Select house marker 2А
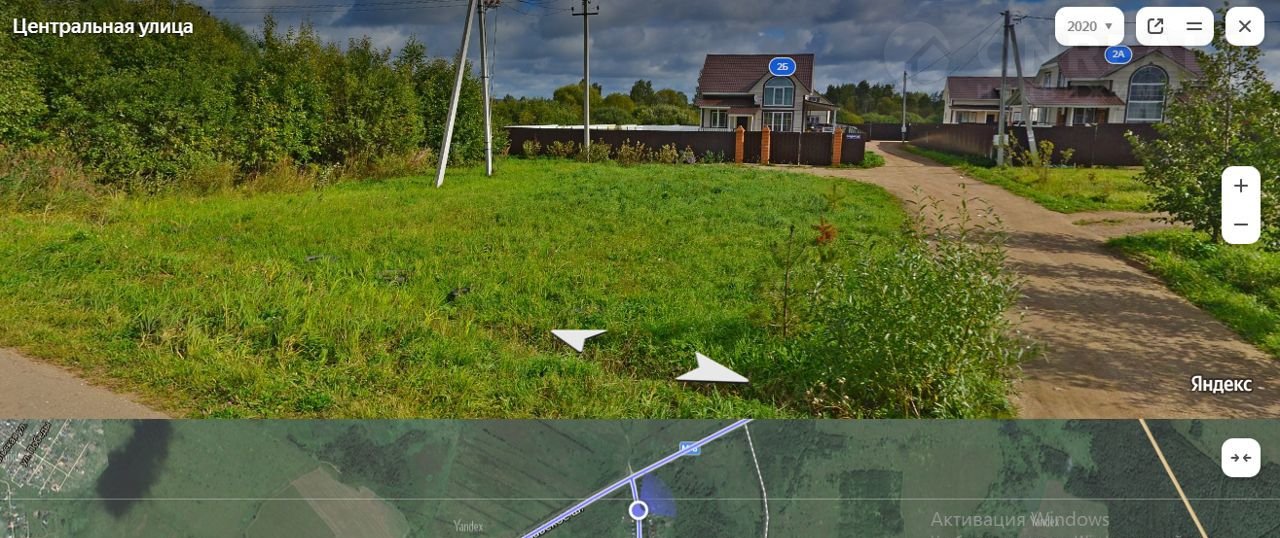Viewport: 1280px width, 538px height. click(1117, 54)
